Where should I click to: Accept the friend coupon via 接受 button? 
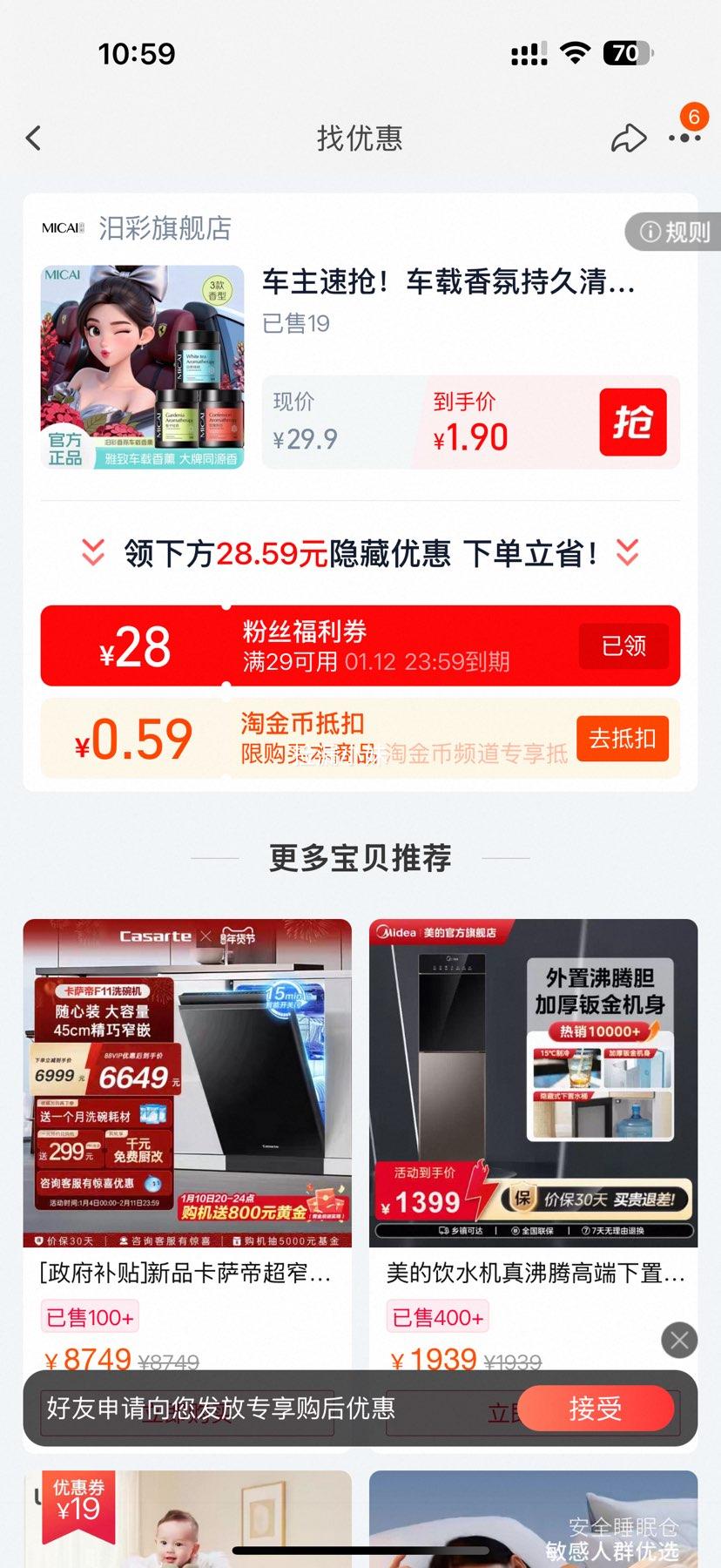597,1408
